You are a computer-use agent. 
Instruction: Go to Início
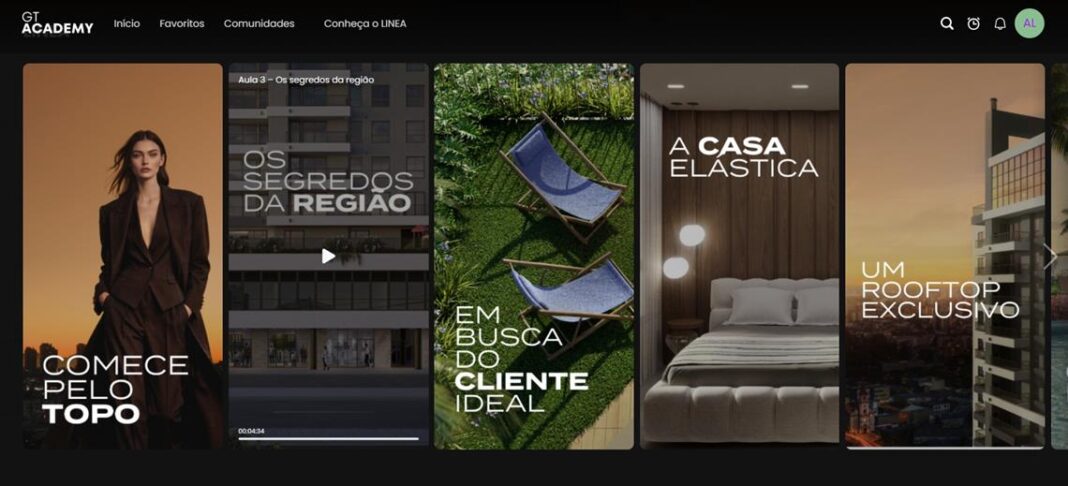click(x=127, y=23)
